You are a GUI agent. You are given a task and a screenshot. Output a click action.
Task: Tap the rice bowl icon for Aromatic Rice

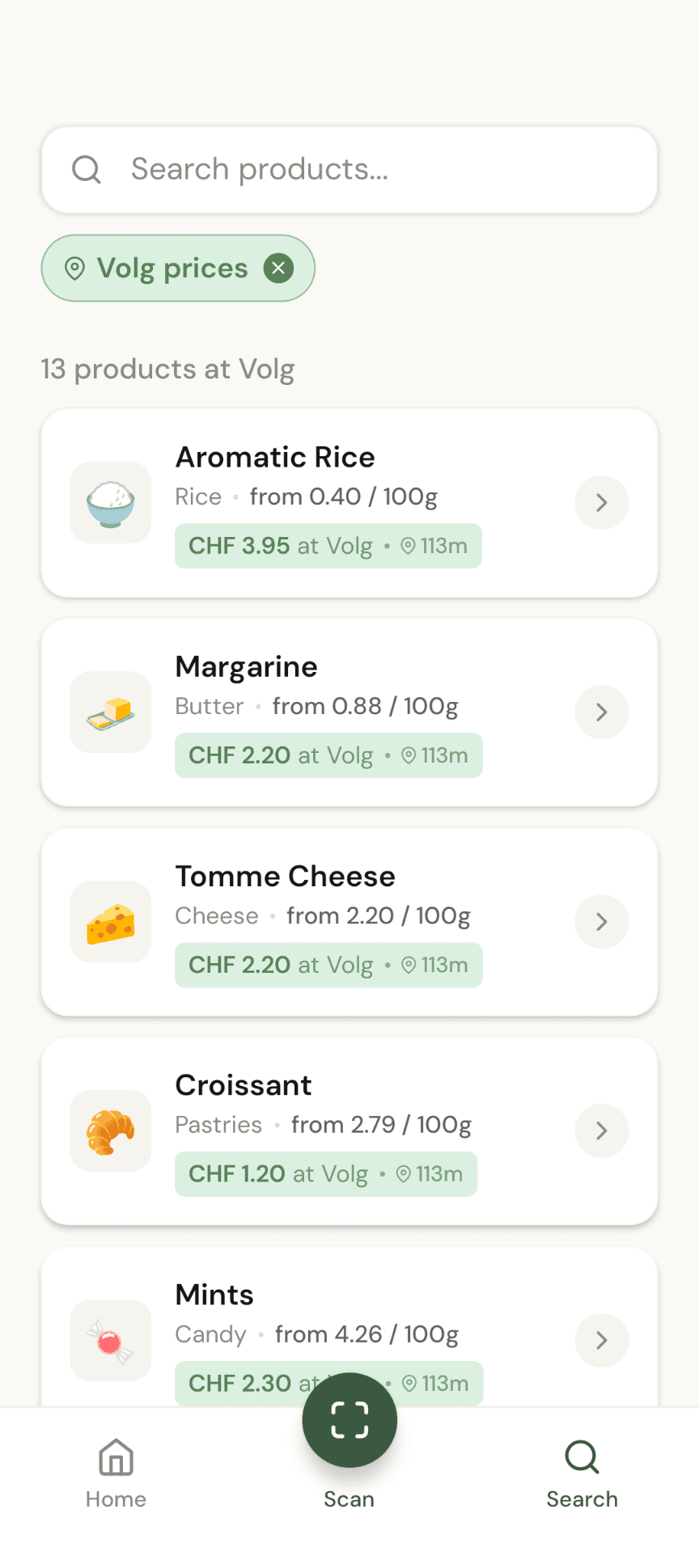(110, 502)
